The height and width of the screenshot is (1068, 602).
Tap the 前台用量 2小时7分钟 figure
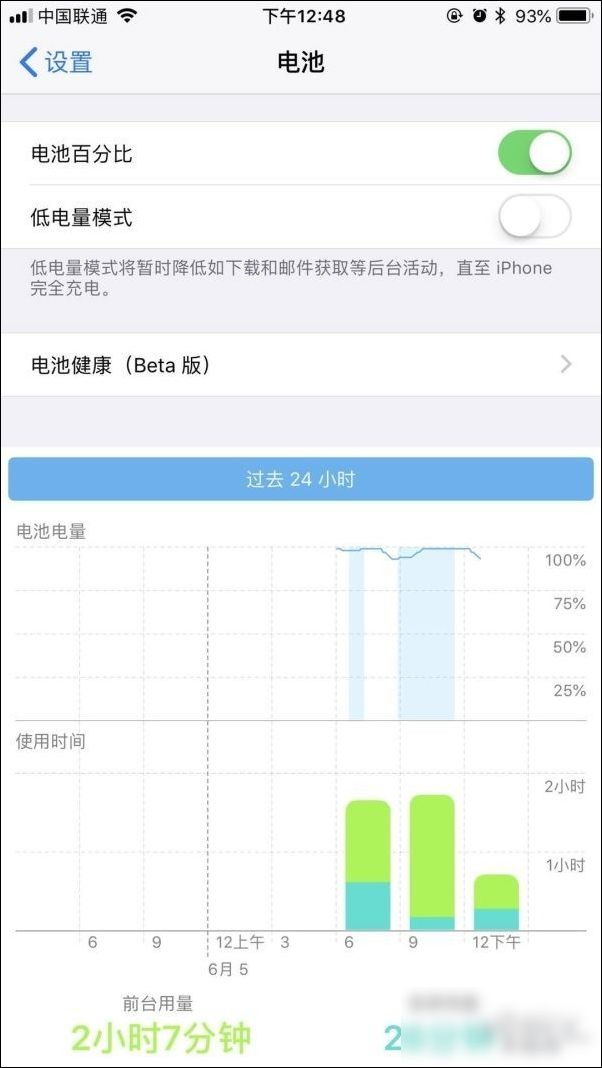pos(160,1036)
